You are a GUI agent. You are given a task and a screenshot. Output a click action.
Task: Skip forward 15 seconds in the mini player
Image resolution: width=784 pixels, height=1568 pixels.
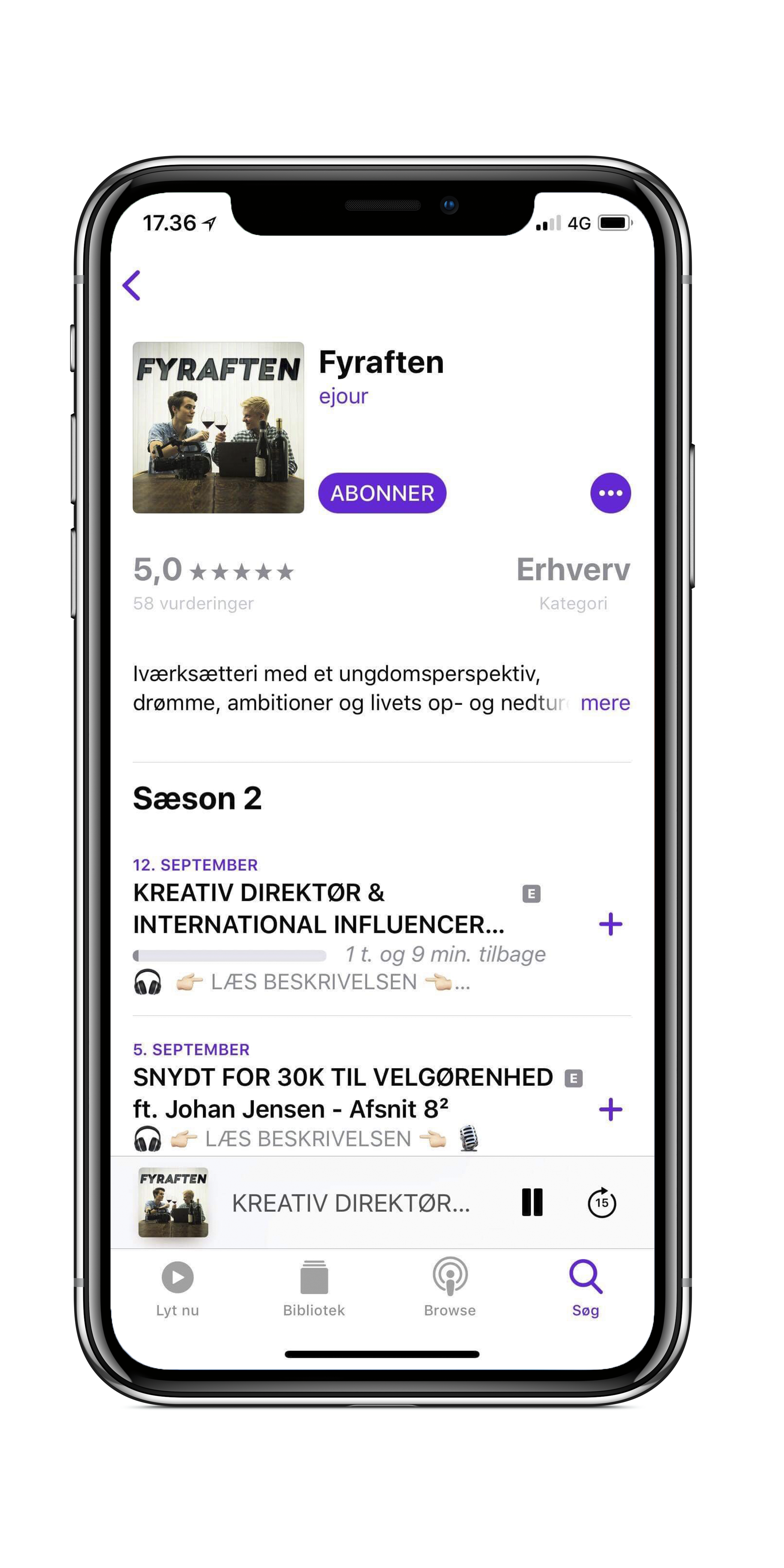coord(601,1203)
